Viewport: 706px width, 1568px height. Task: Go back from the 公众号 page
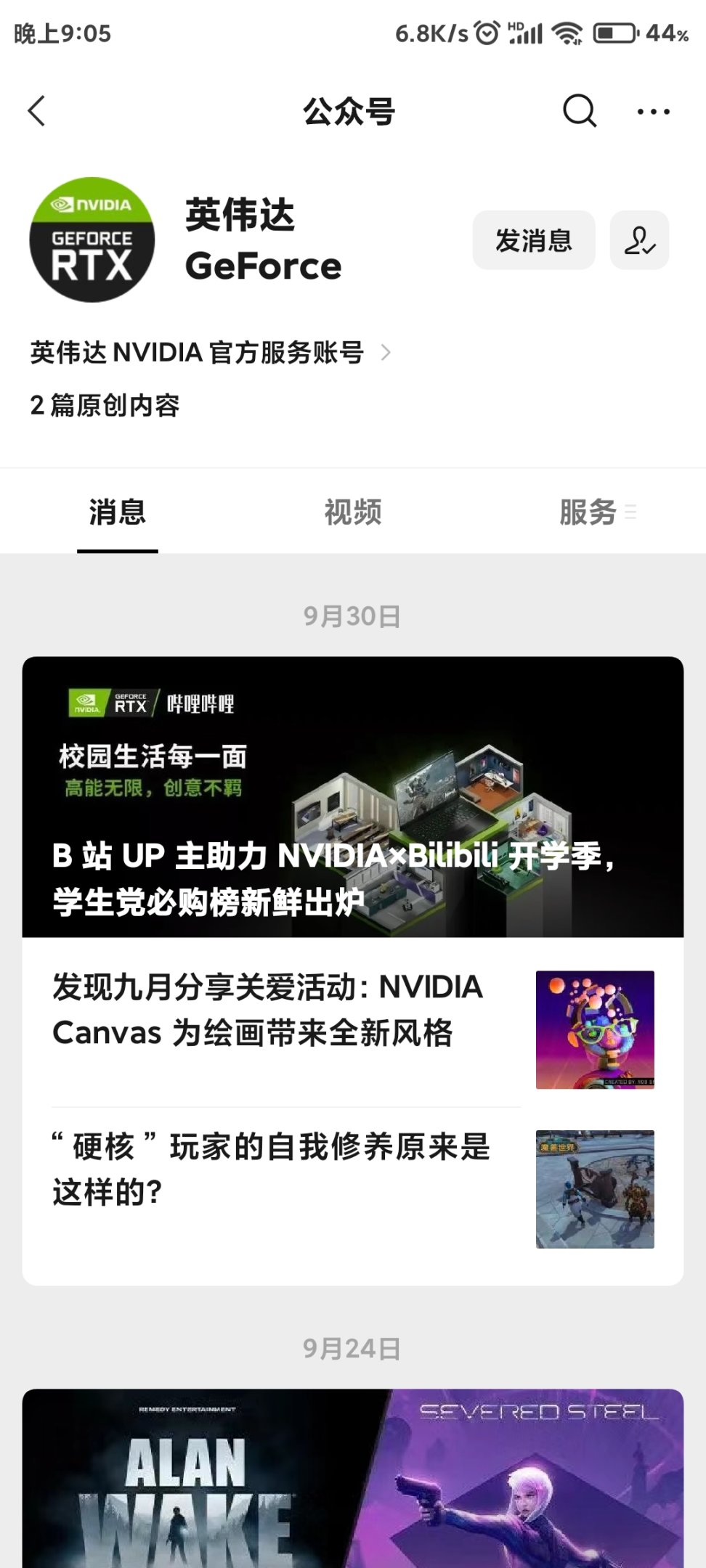[36, 112]
